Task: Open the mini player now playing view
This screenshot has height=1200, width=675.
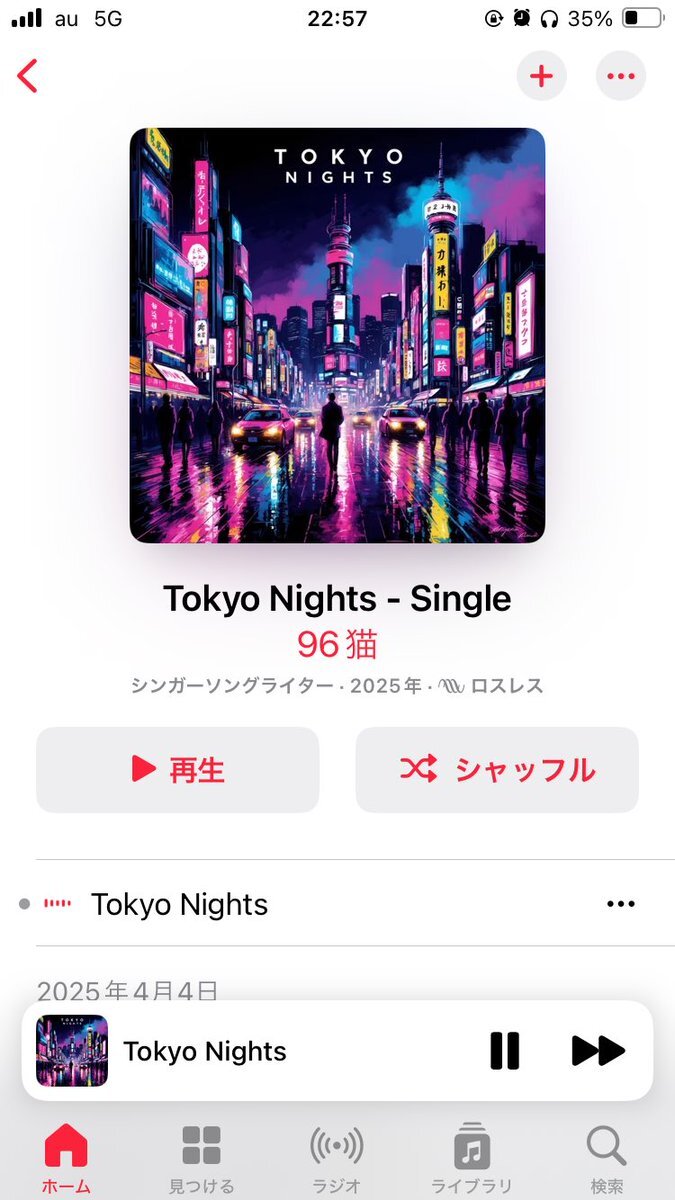Action: tap(250, 1051)
